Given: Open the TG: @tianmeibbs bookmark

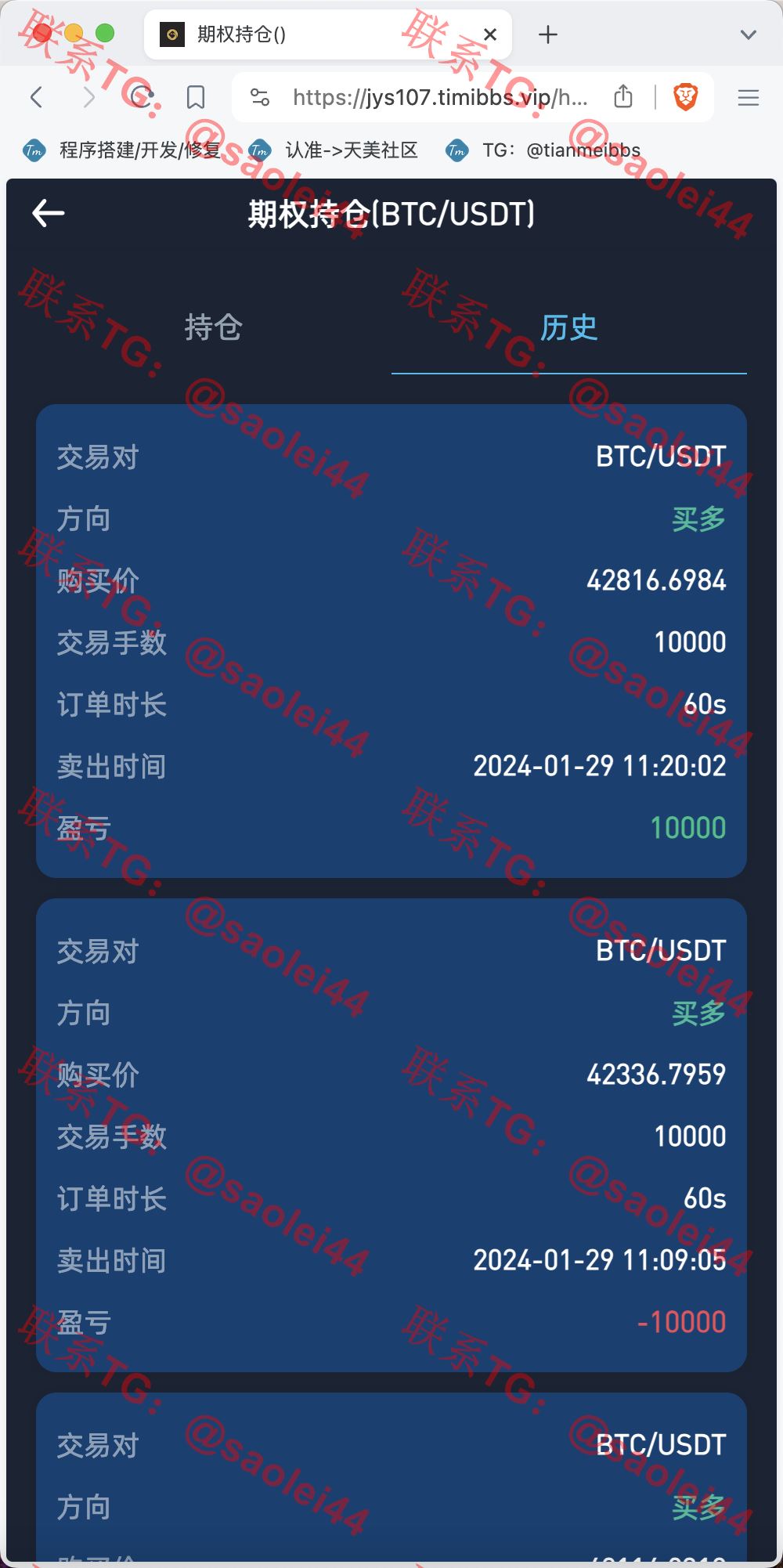Looking at the screenshot, I should pos(543,150).
